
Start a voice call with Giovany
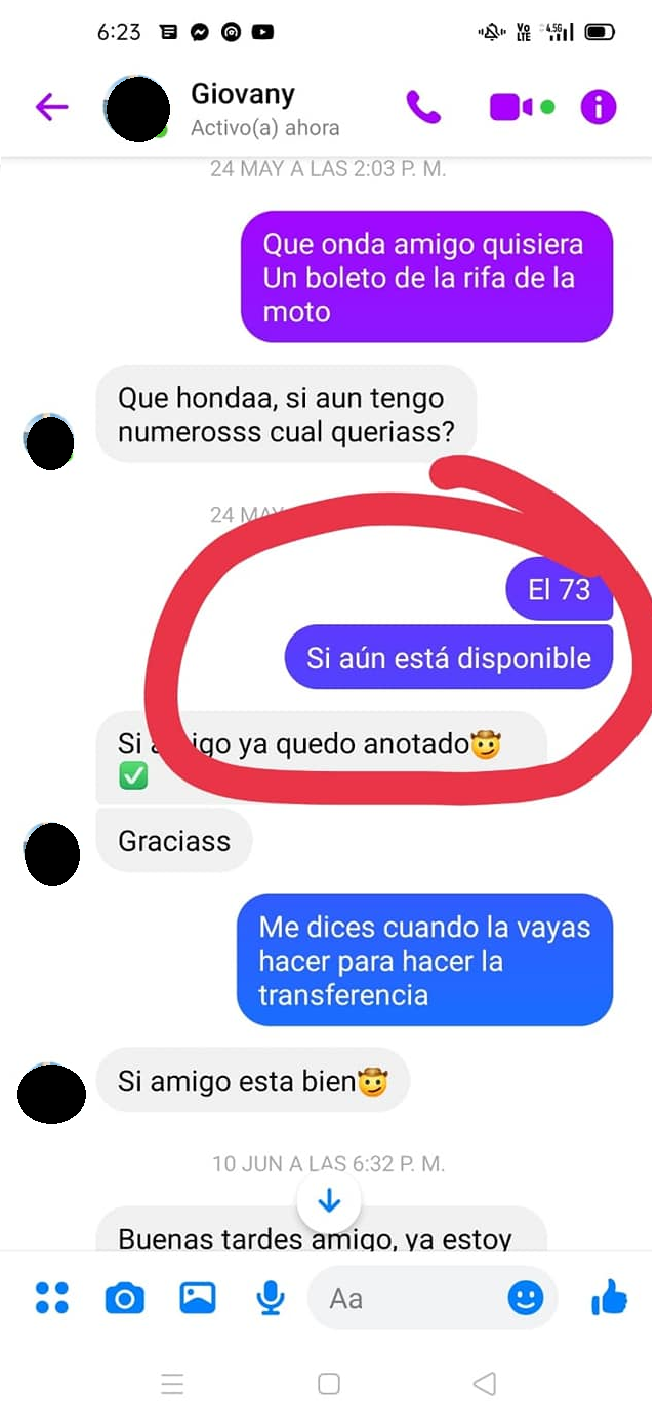click(424, 107)
